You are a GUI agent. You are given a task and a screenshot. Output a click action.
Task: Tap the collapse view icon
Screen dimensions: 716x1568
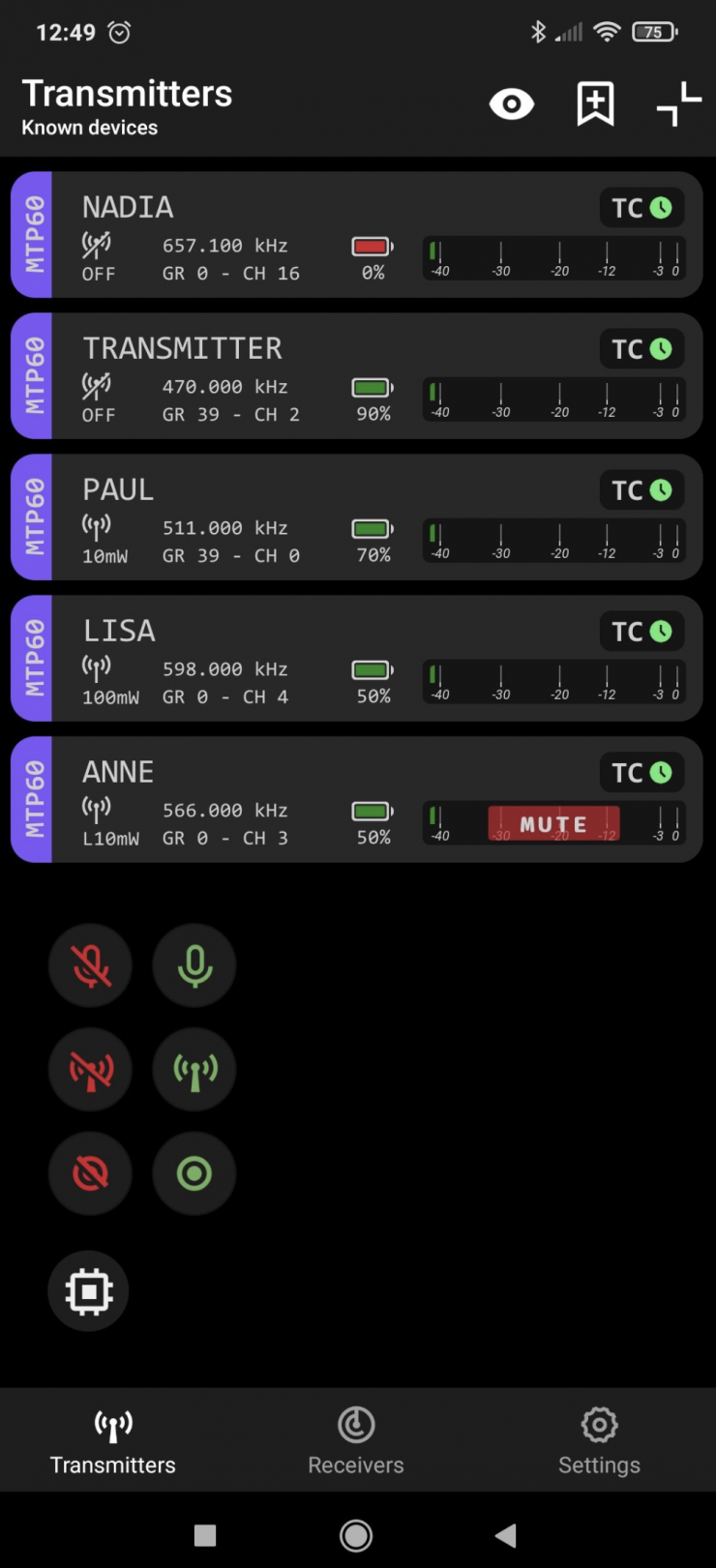678,104
